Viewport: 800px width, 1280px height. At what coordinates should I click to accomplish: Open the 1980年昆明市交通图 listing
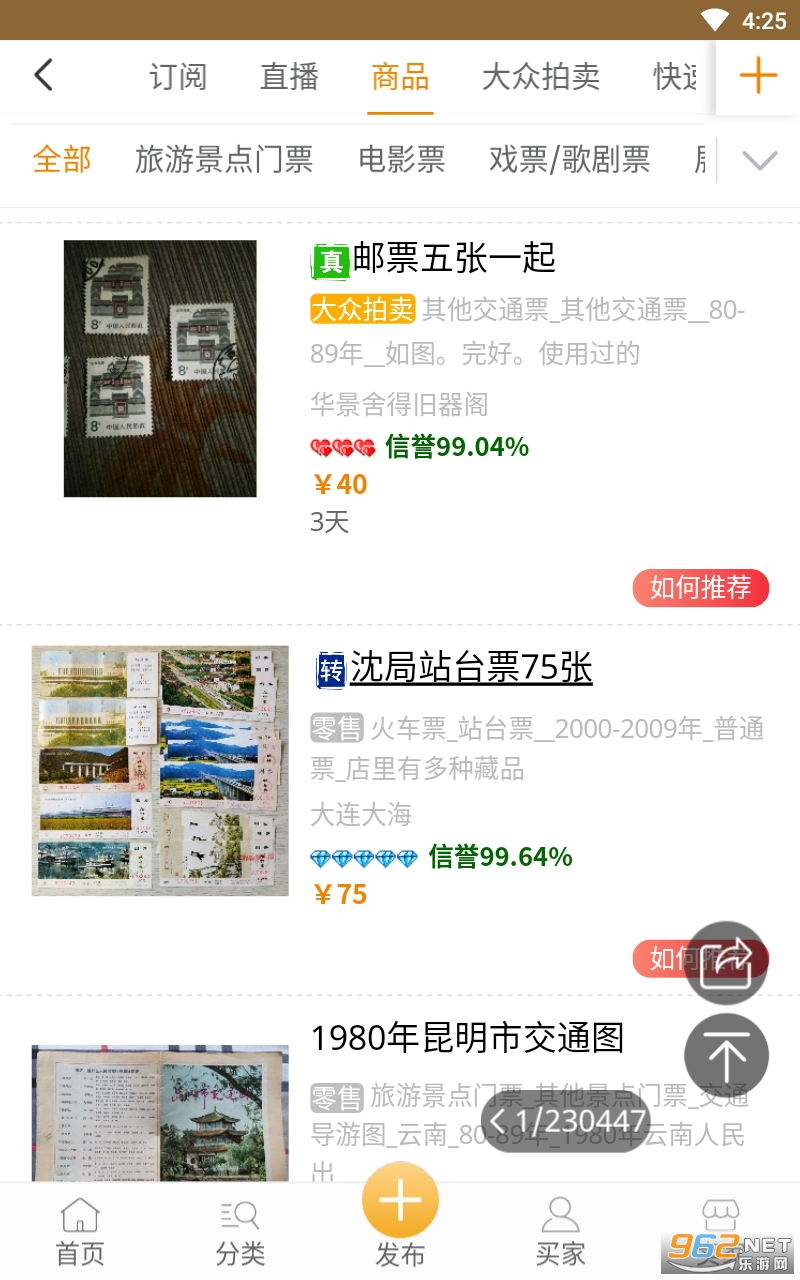pos(467,1038)
